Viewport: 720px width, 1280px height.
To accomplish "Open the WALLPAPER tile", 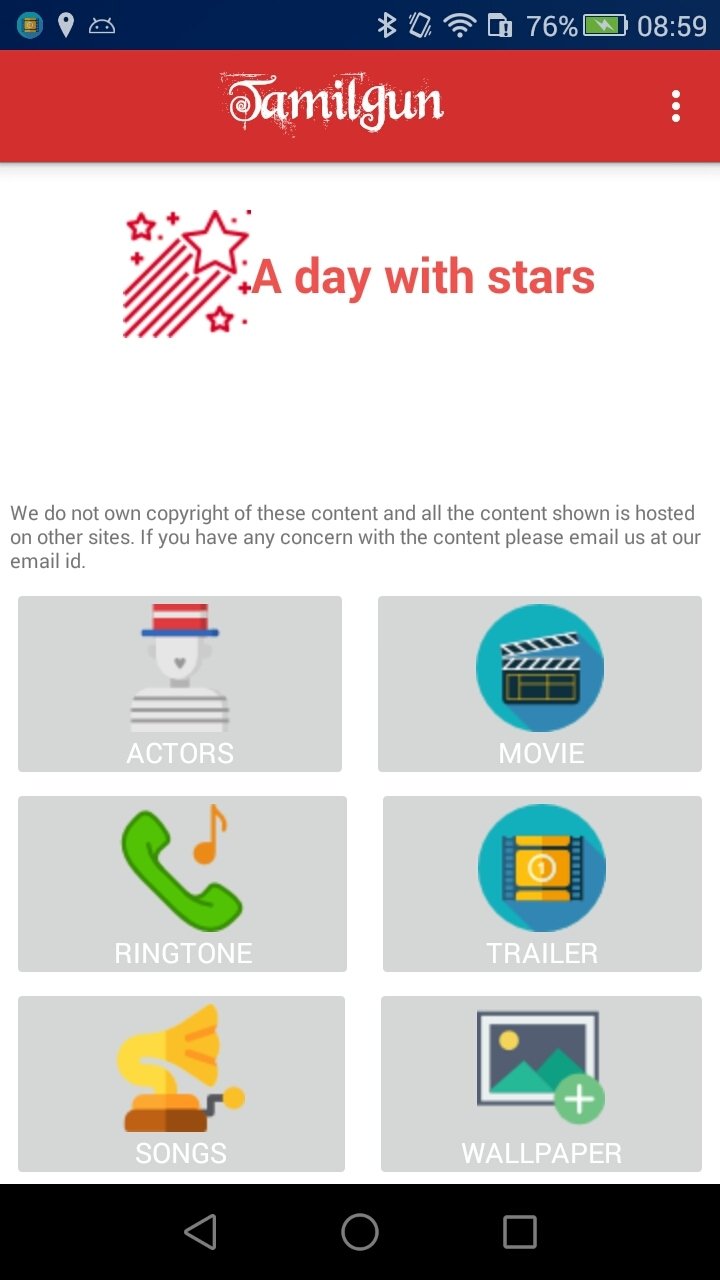I will (541, 1084).
